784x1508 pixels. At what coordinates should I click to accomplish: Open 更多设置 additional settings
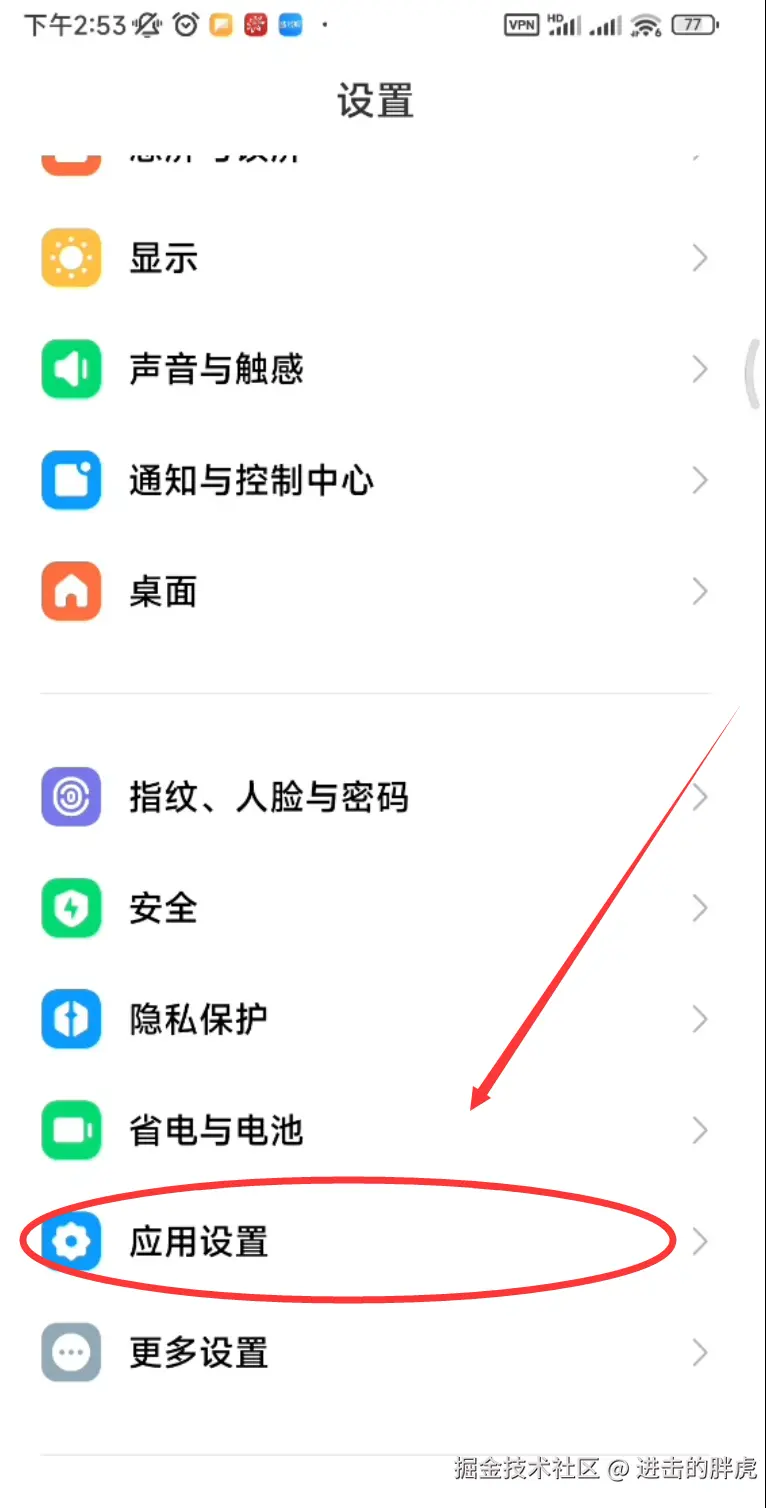[x=198, y=1353]
